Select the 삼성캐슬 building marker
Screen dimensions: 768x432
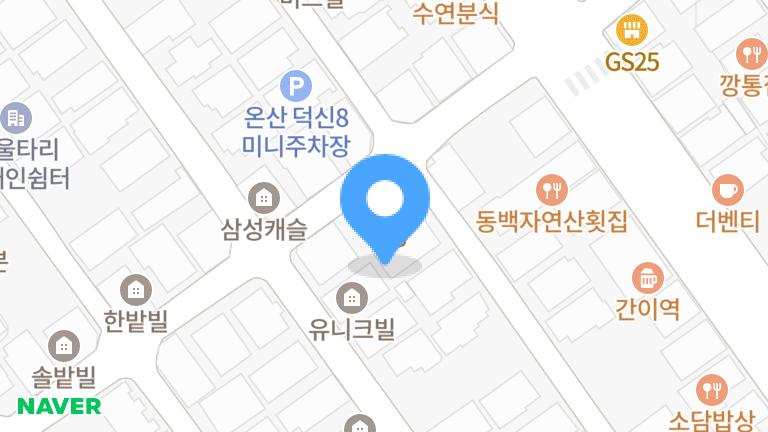(264, 196)
